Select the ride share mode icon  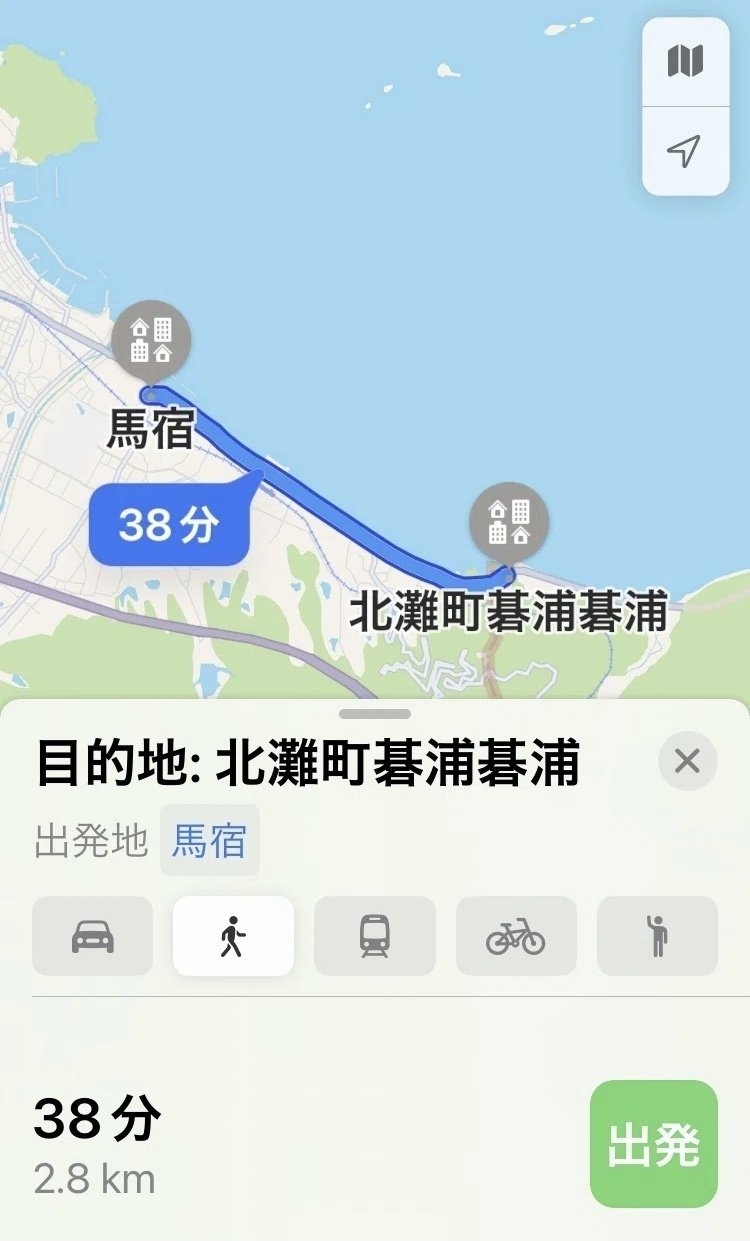click(658, 936)
